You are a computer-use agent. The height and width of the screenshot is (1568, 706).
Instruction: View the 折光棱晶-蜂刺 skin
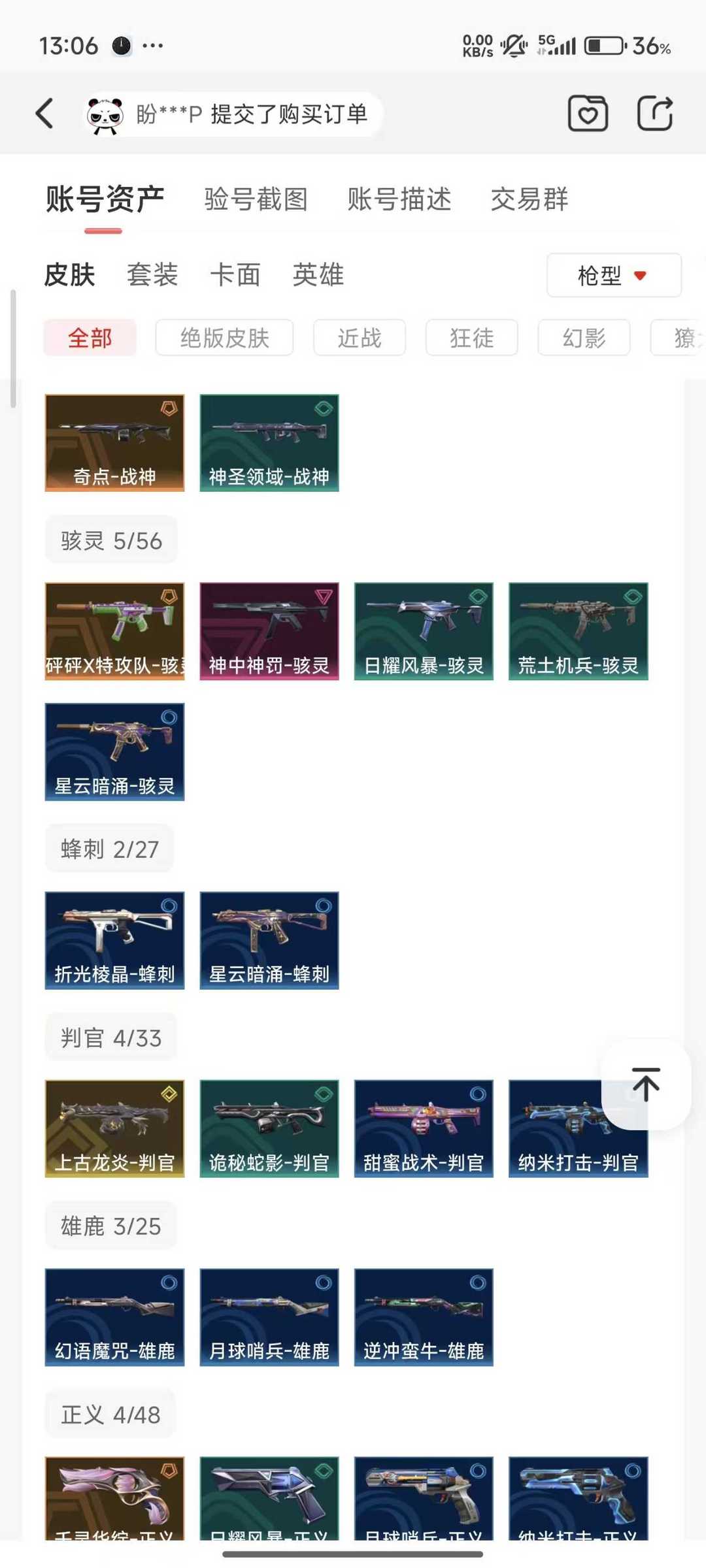pyautogui.click(x=114, y=940)
